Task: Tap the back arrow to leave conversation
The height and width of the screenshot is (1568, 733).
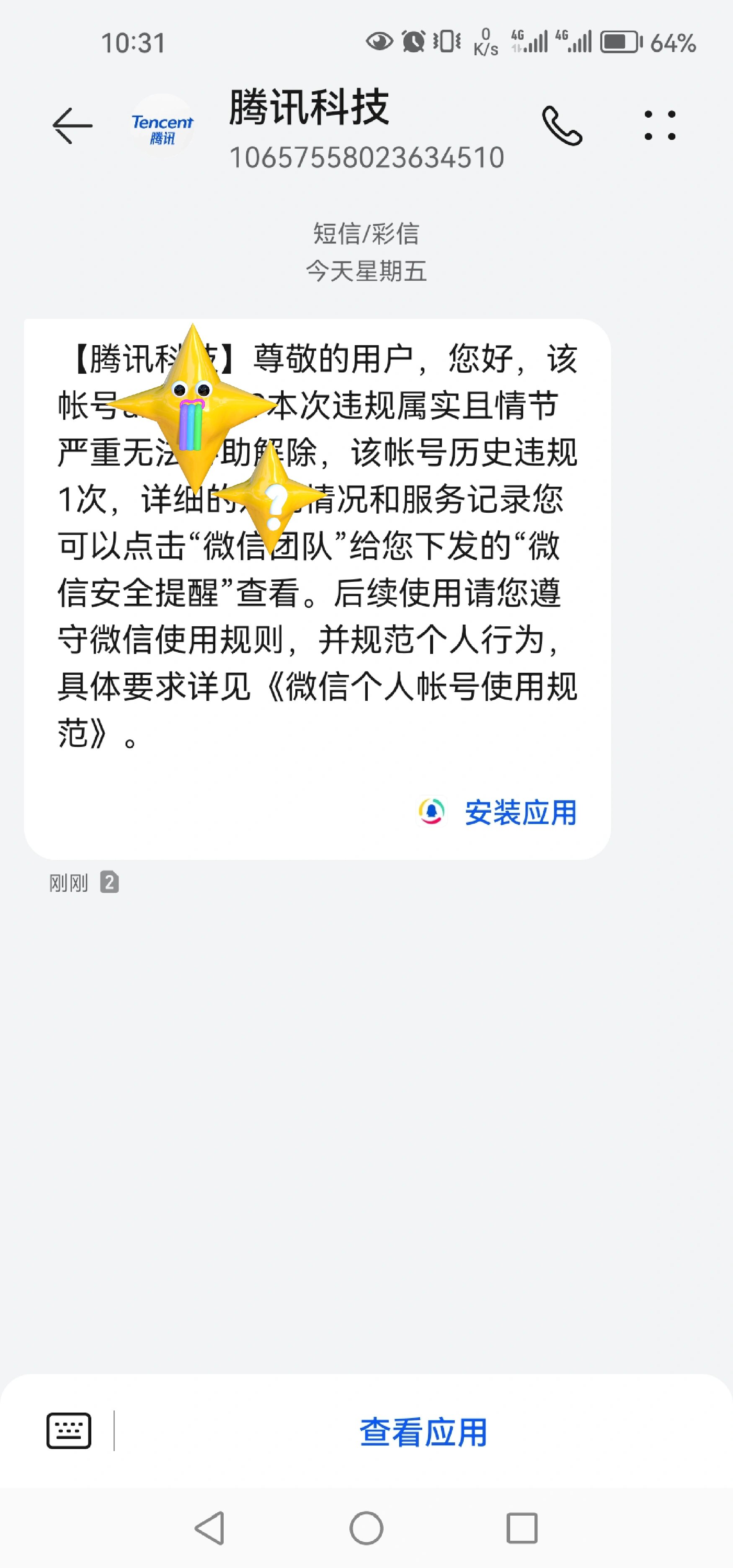Action: [71, 126]
